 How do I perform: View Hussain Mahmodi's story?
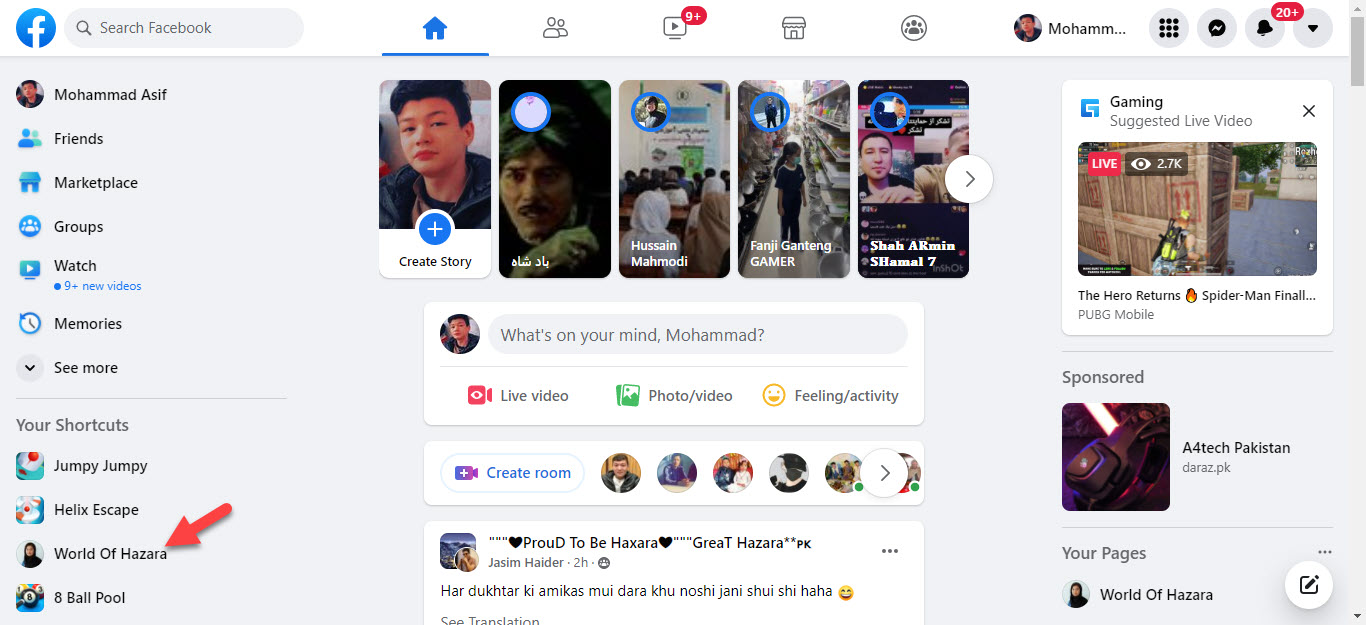(x=674, y=179)
